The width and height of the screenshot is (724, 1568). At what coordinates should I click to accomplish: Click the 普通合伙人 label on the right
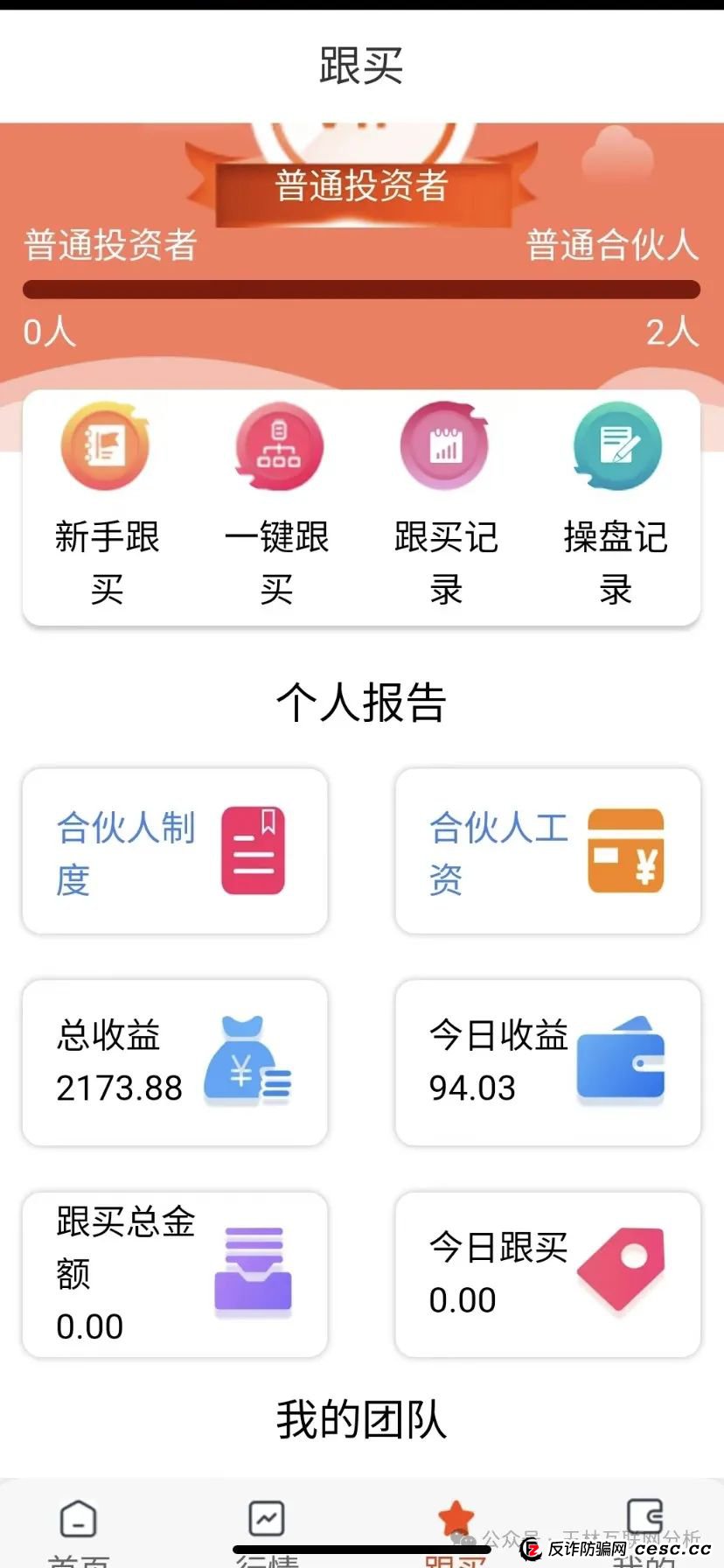613,246
